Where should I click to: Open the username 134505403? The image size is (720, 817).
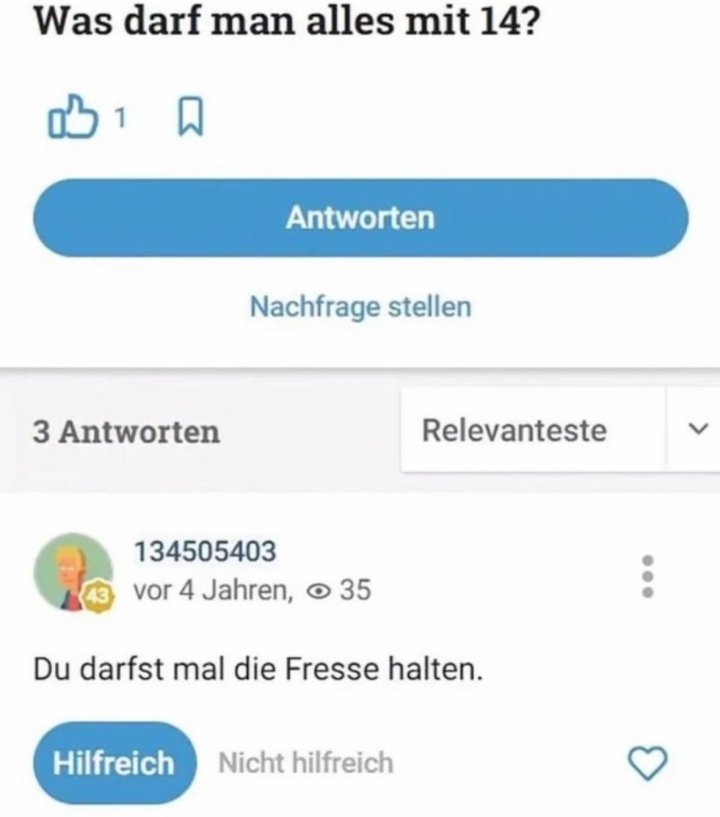(205, 551)
